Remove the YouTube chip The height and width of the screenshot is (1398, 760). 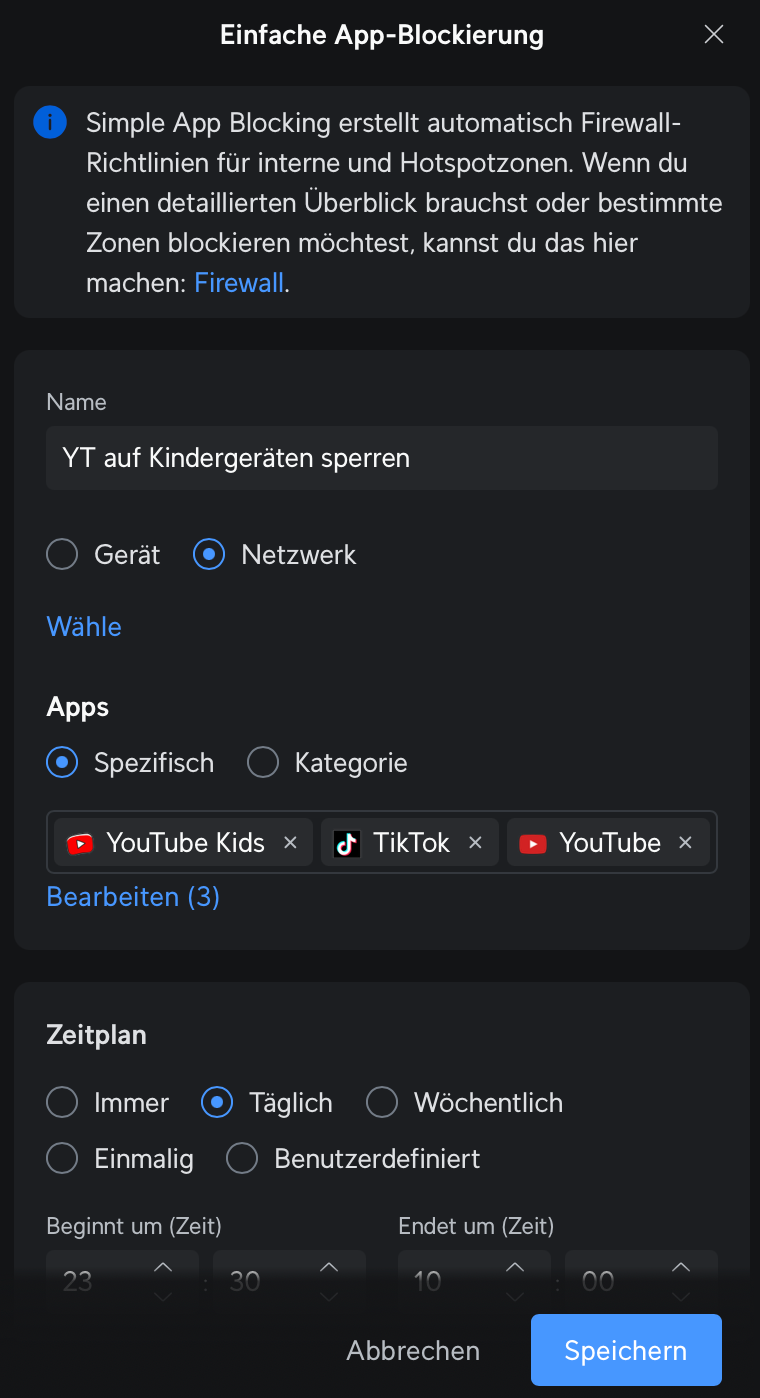point(685,843)
